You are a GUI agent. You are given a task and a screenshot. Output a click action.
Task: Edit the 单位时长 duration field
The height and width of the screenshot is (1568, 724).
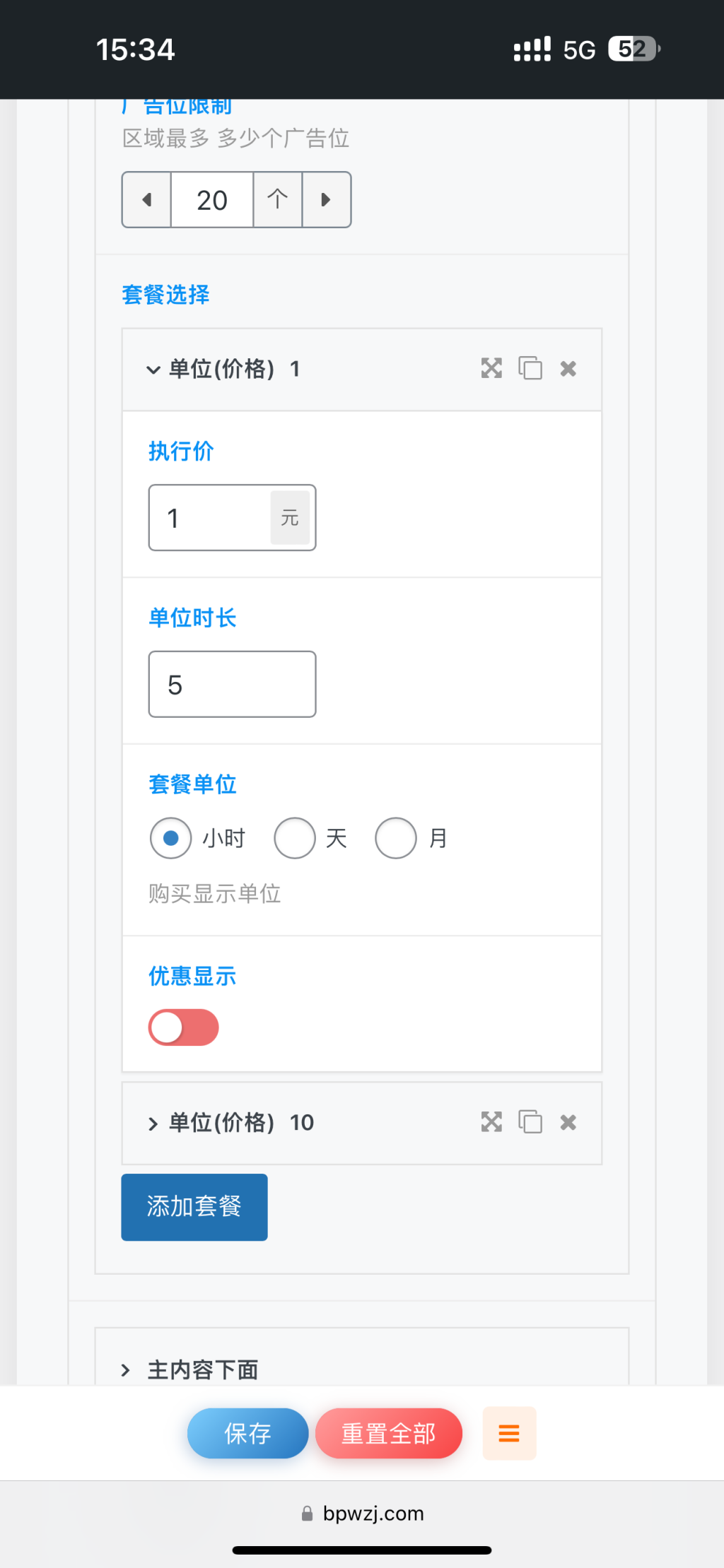tap(232, 685)
